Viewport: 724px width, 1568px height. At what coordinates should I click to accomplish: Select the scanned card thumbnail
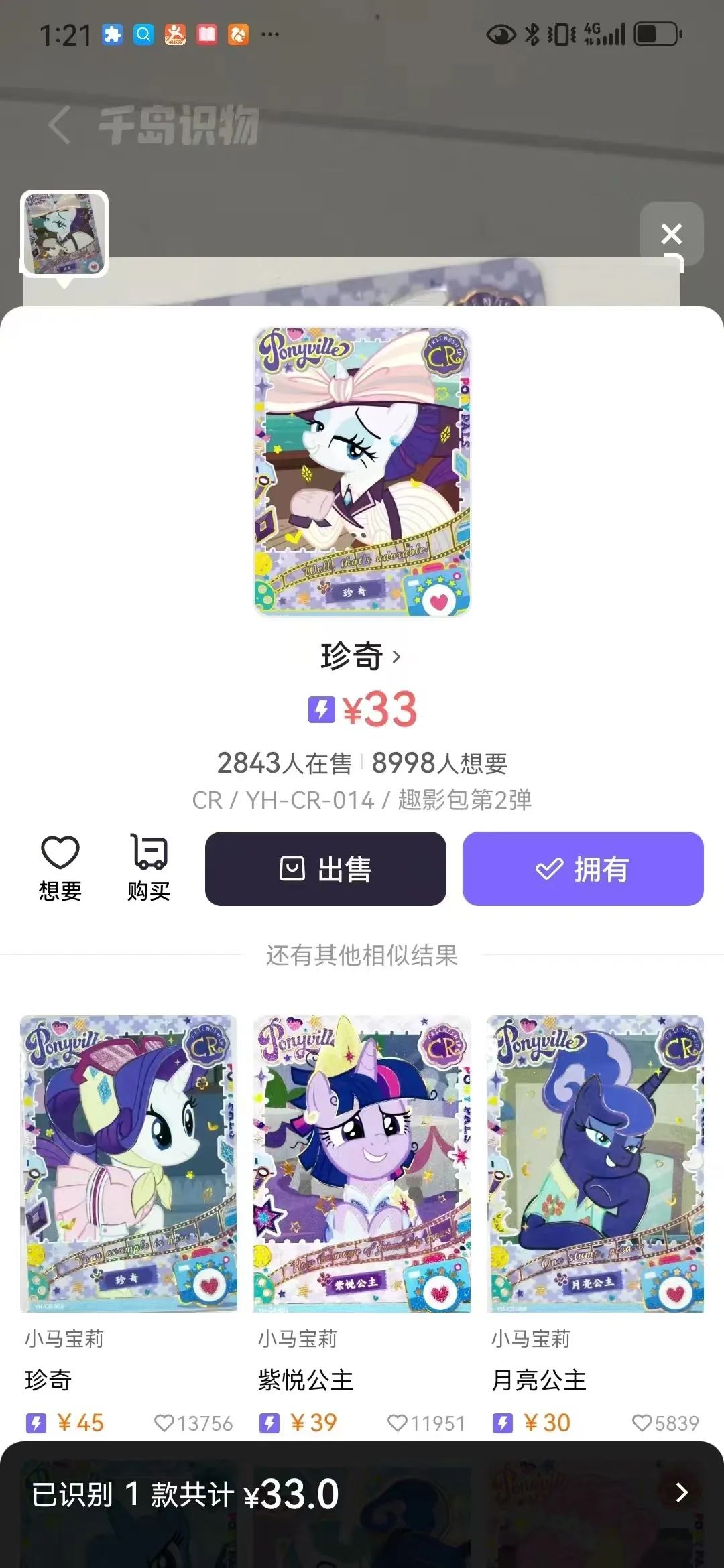pos(64,233)
